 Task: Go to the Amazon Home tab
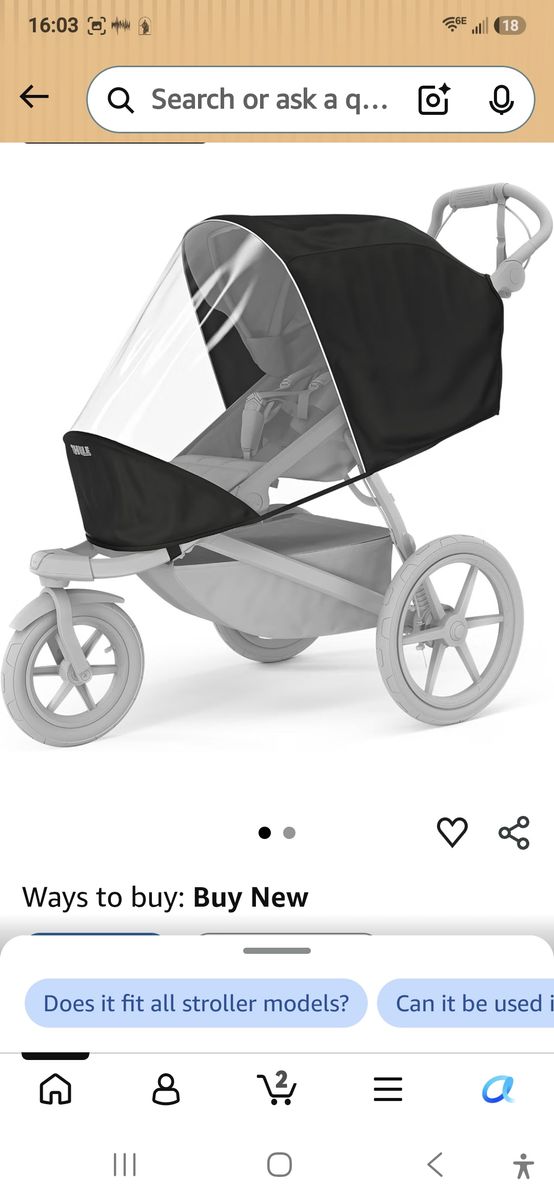[x=55, y=1089]
